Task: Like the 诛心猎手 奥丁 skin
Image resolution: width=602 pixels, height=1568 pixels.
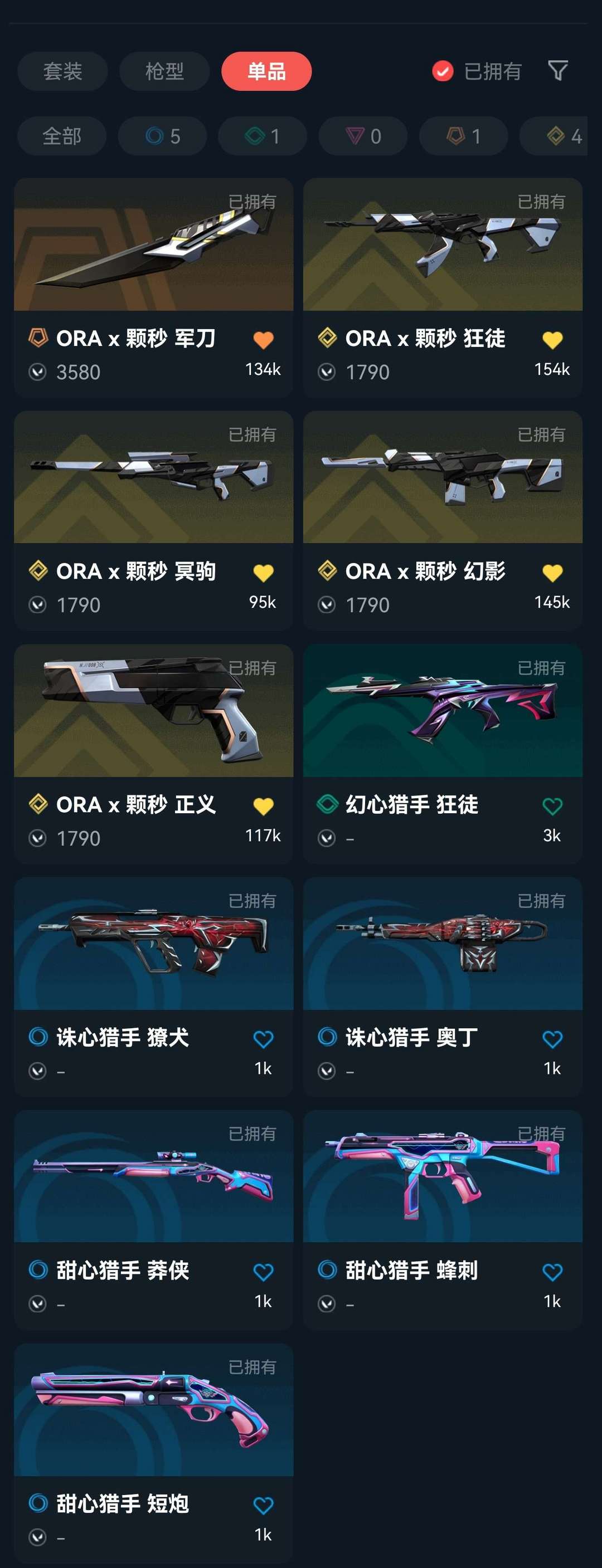Action: pyautogui.click(x=552, y=1039)
